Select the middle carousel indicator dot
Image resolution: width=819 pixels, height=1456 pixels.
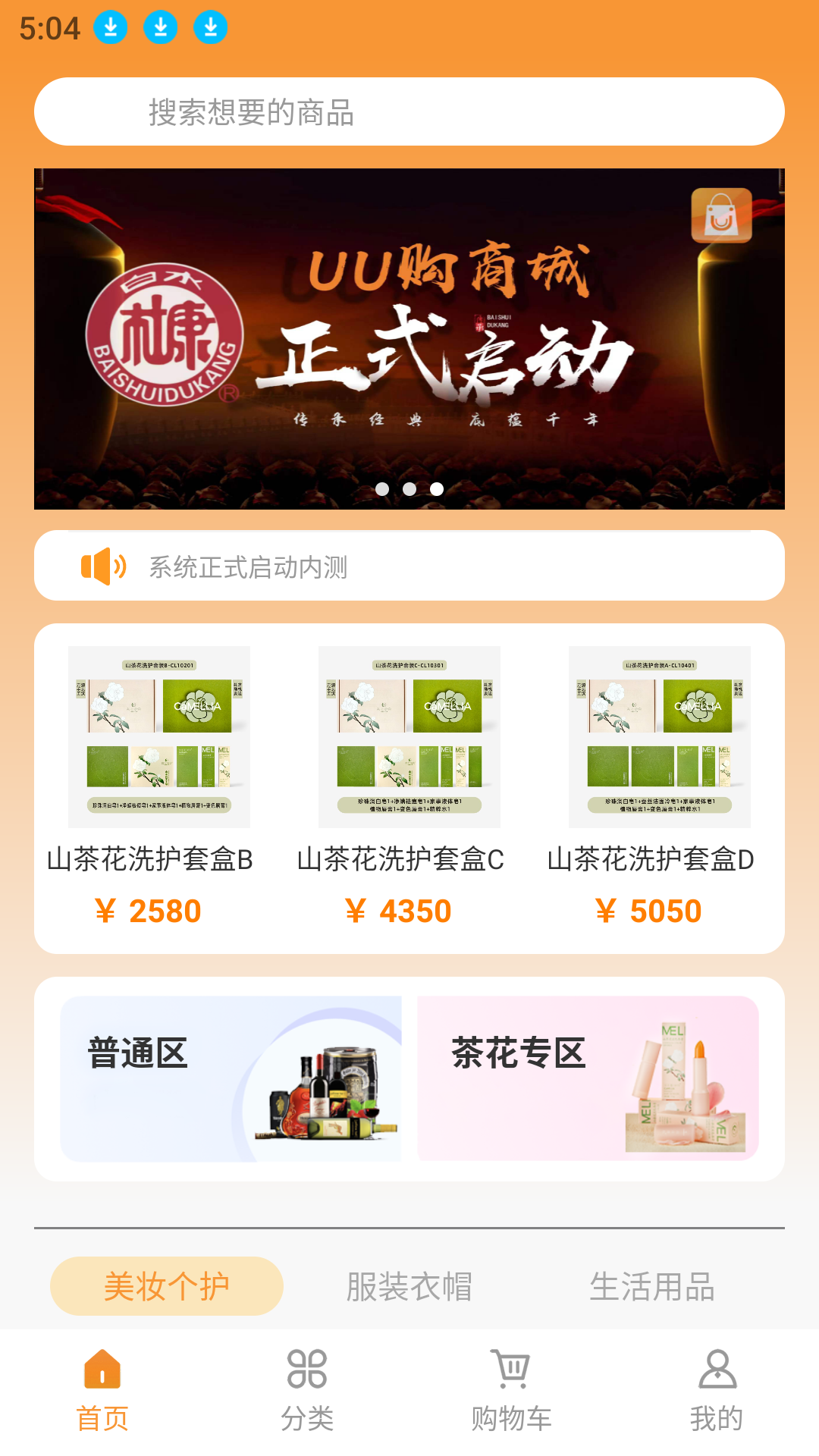coord(408,489)
